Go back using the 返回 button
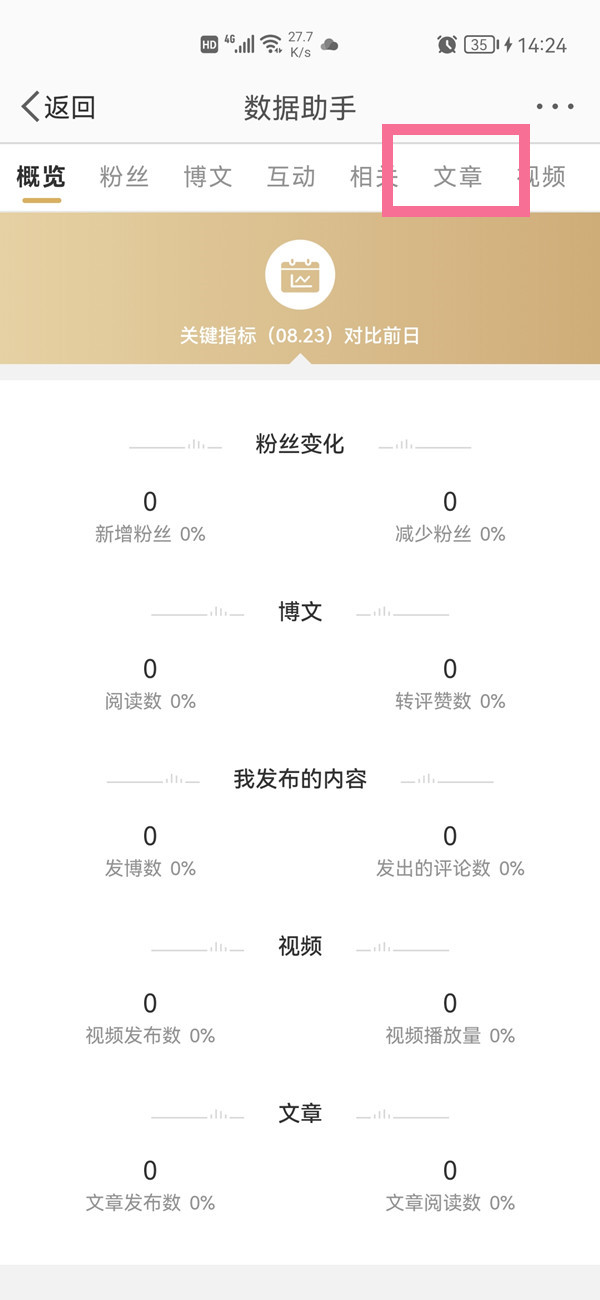This screenshot has width=600, height=1300. (x=58, y=107)
